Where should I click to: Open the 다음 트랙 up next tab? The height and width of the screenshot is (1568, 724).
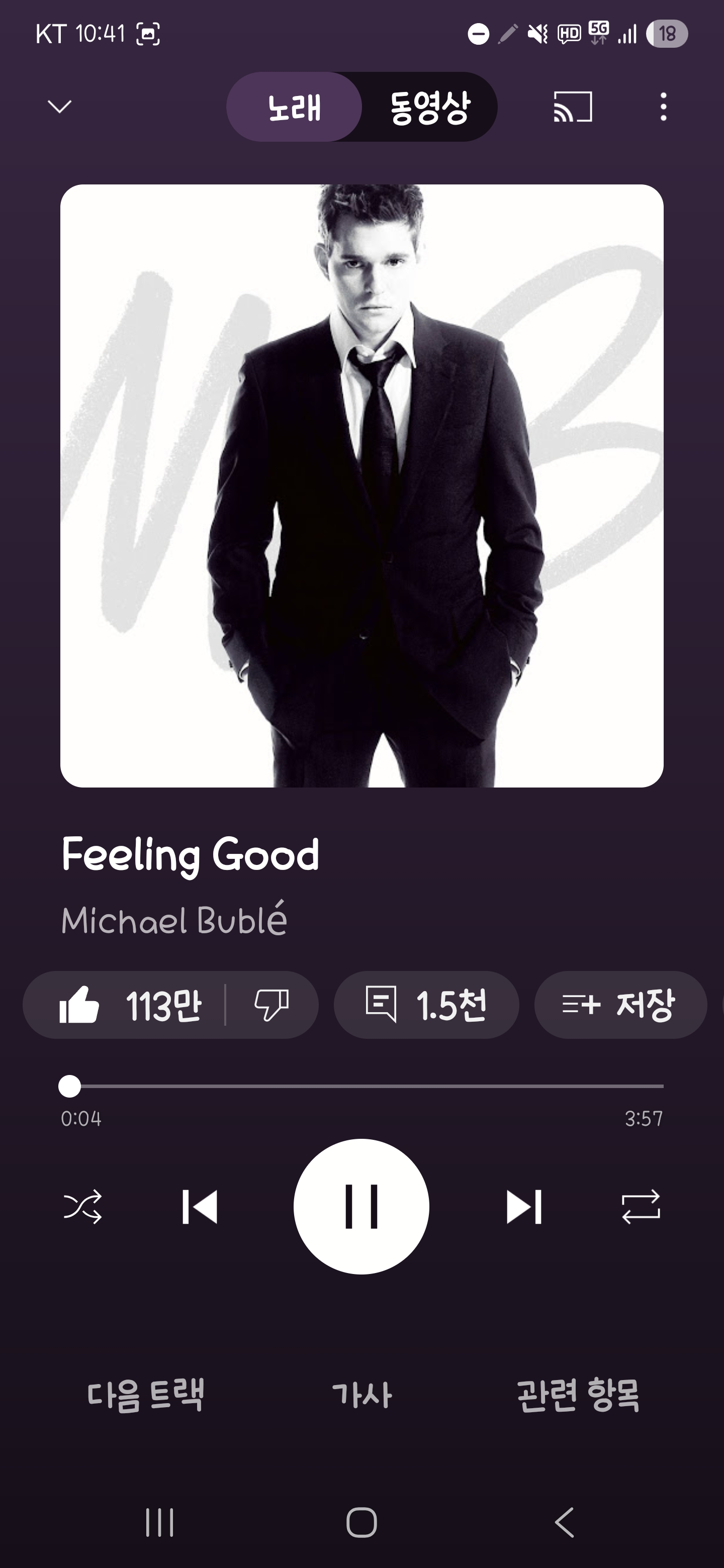click(x=145, y=1395)
